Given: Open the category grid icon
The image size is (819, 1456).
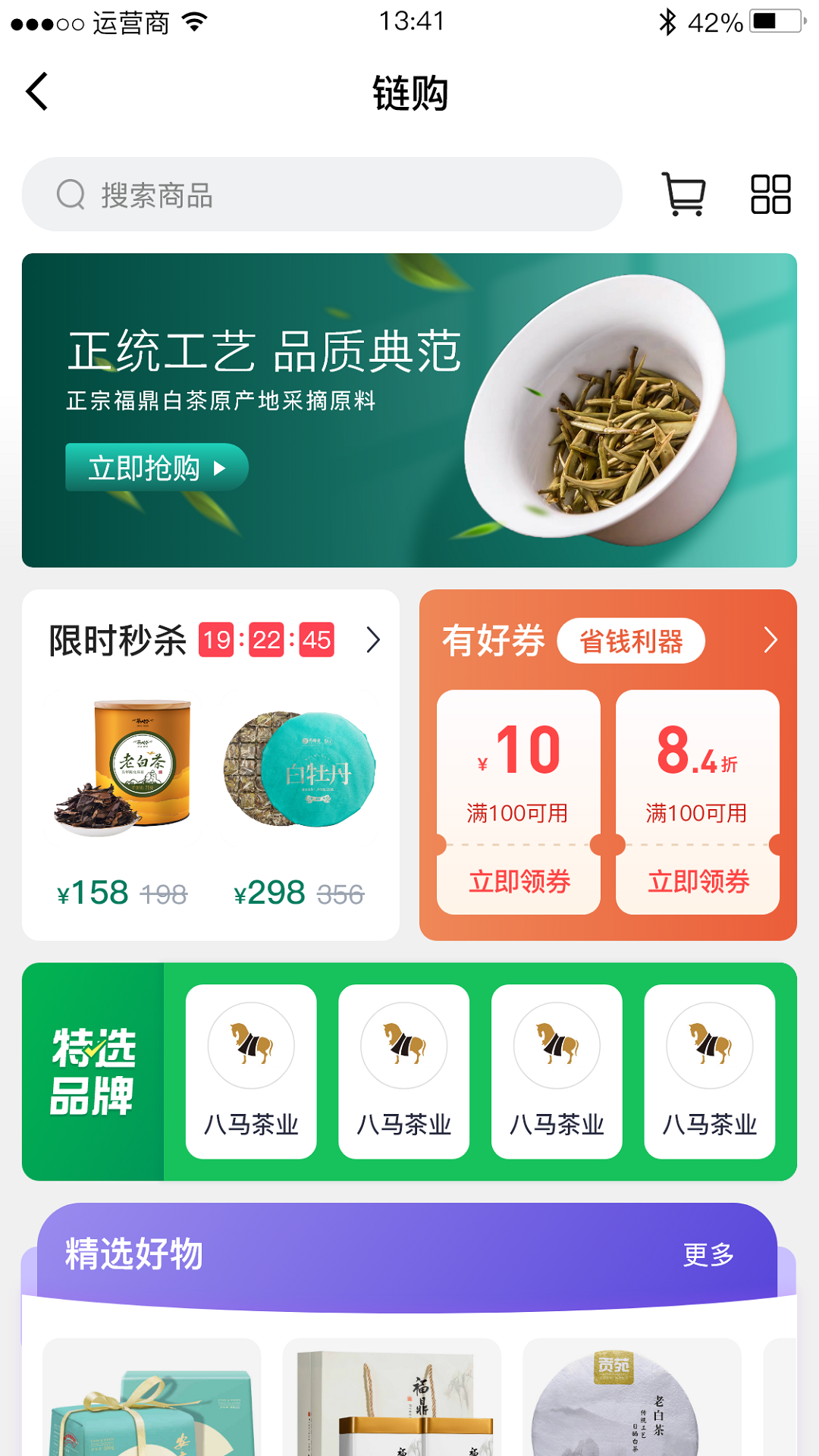Looking at the screenshot, I should click(x=770, y=194).
